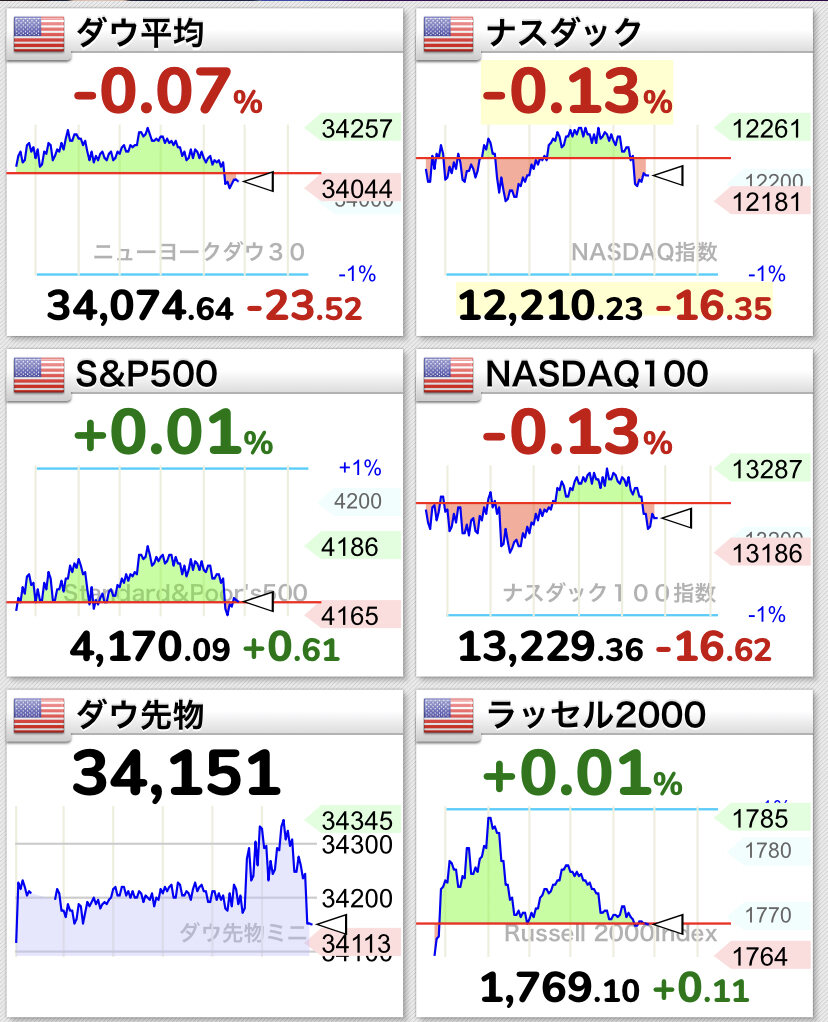Viewport: 828px width, 1022px height.
Task: Open the ダウ平均 index card
Action: tap(205, 170)
